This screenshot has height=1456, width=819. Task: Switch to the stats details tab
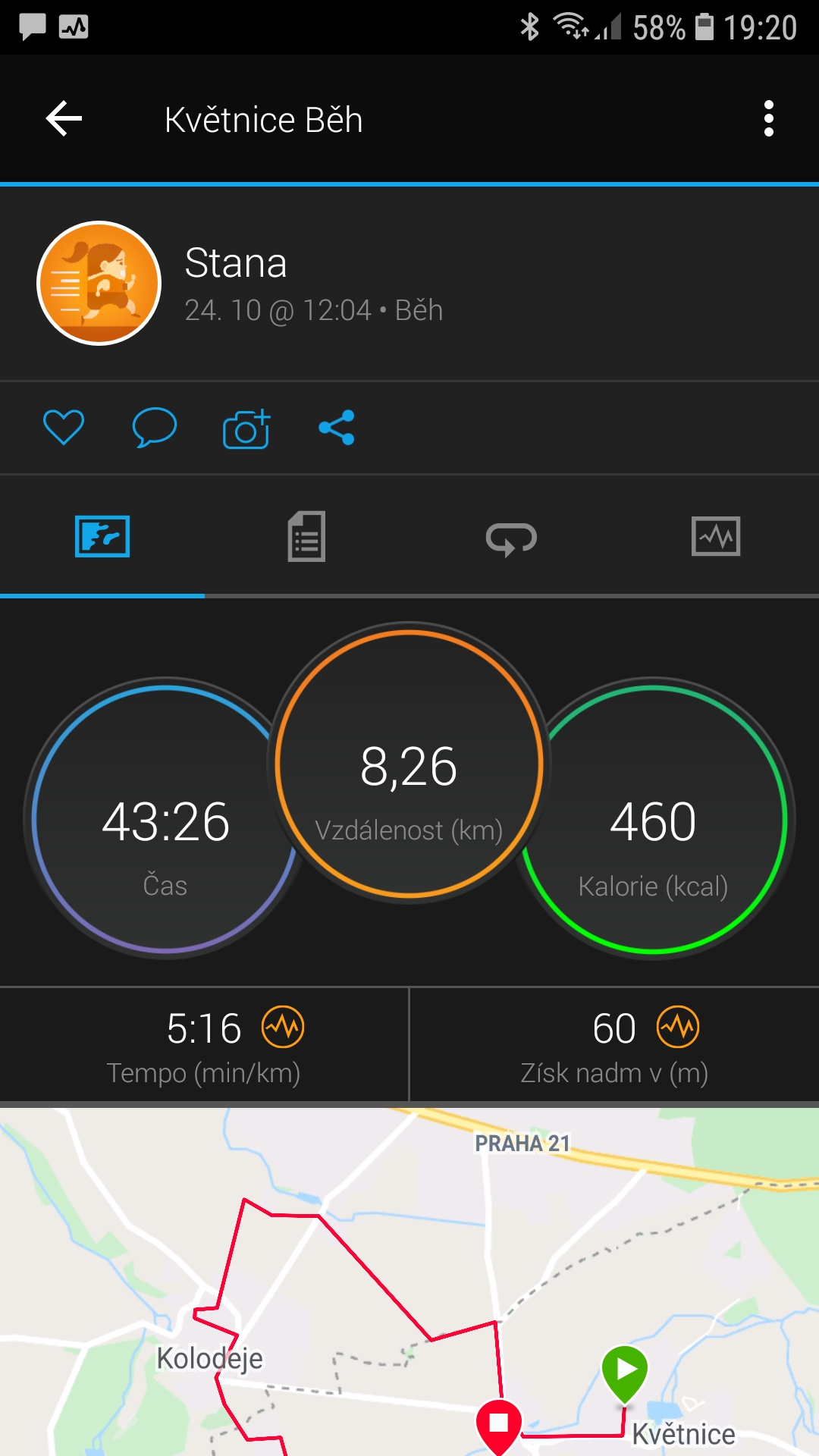[306, 537]
